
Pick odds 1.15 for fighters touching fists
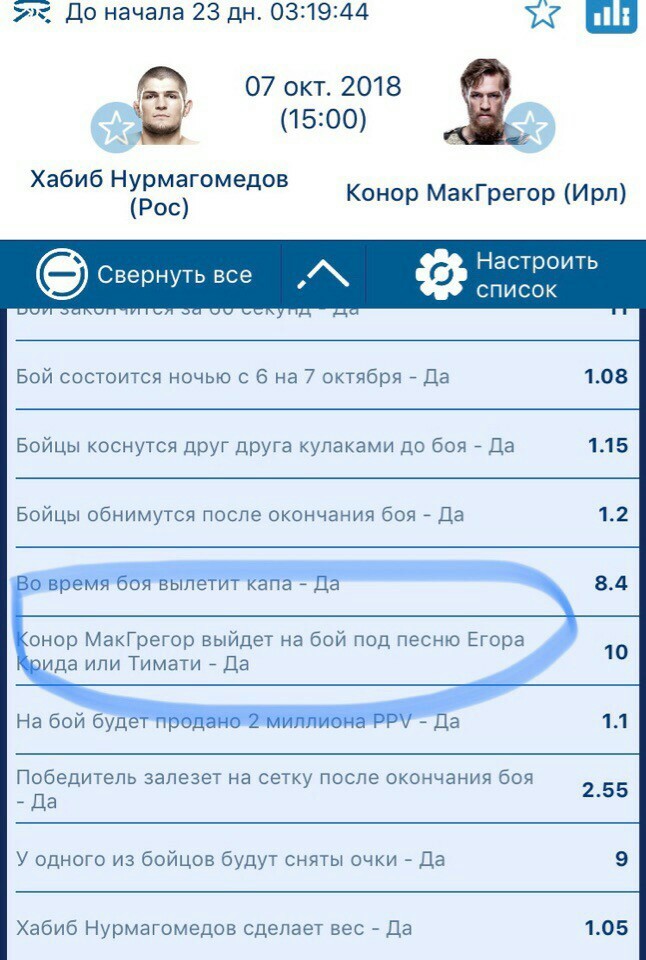coord(607,446)
